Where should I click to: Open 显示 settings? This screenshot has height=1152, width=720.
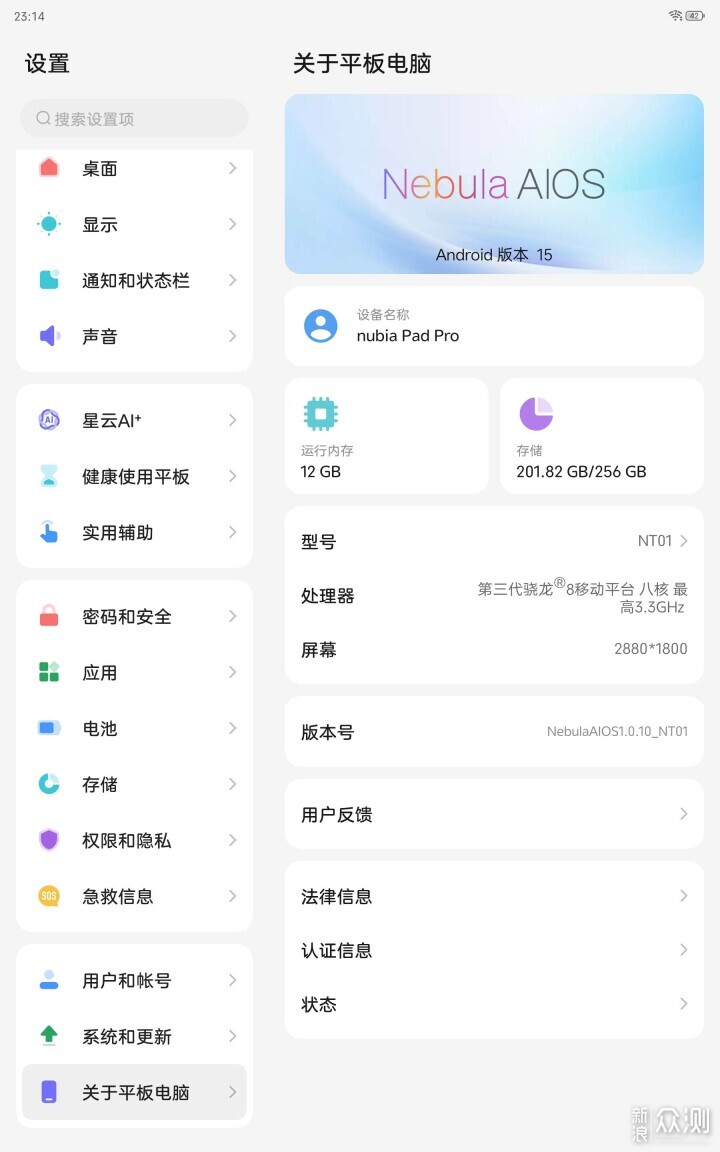134,225
